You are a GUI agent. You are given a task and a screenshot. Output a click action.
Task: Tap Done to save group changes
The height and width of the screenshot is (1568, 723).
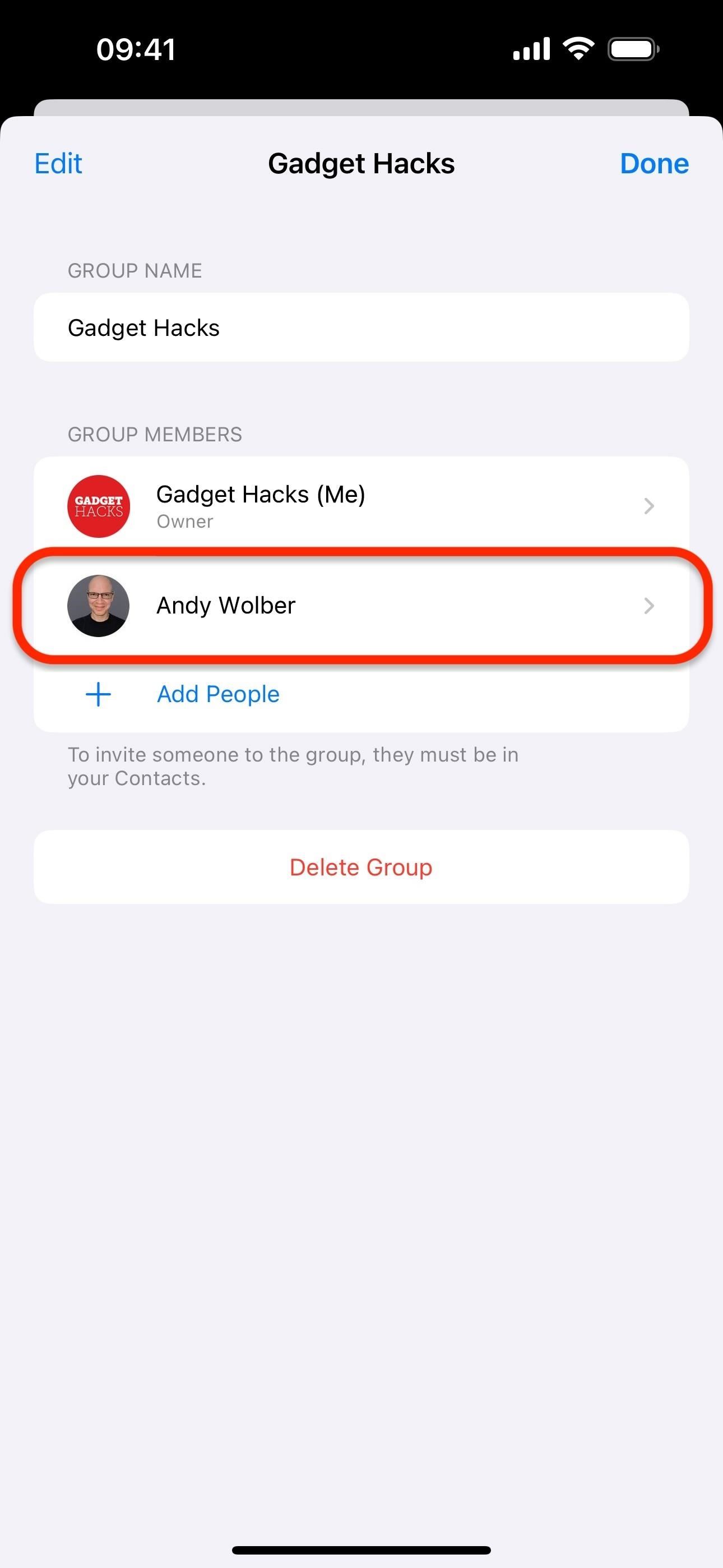654,163
